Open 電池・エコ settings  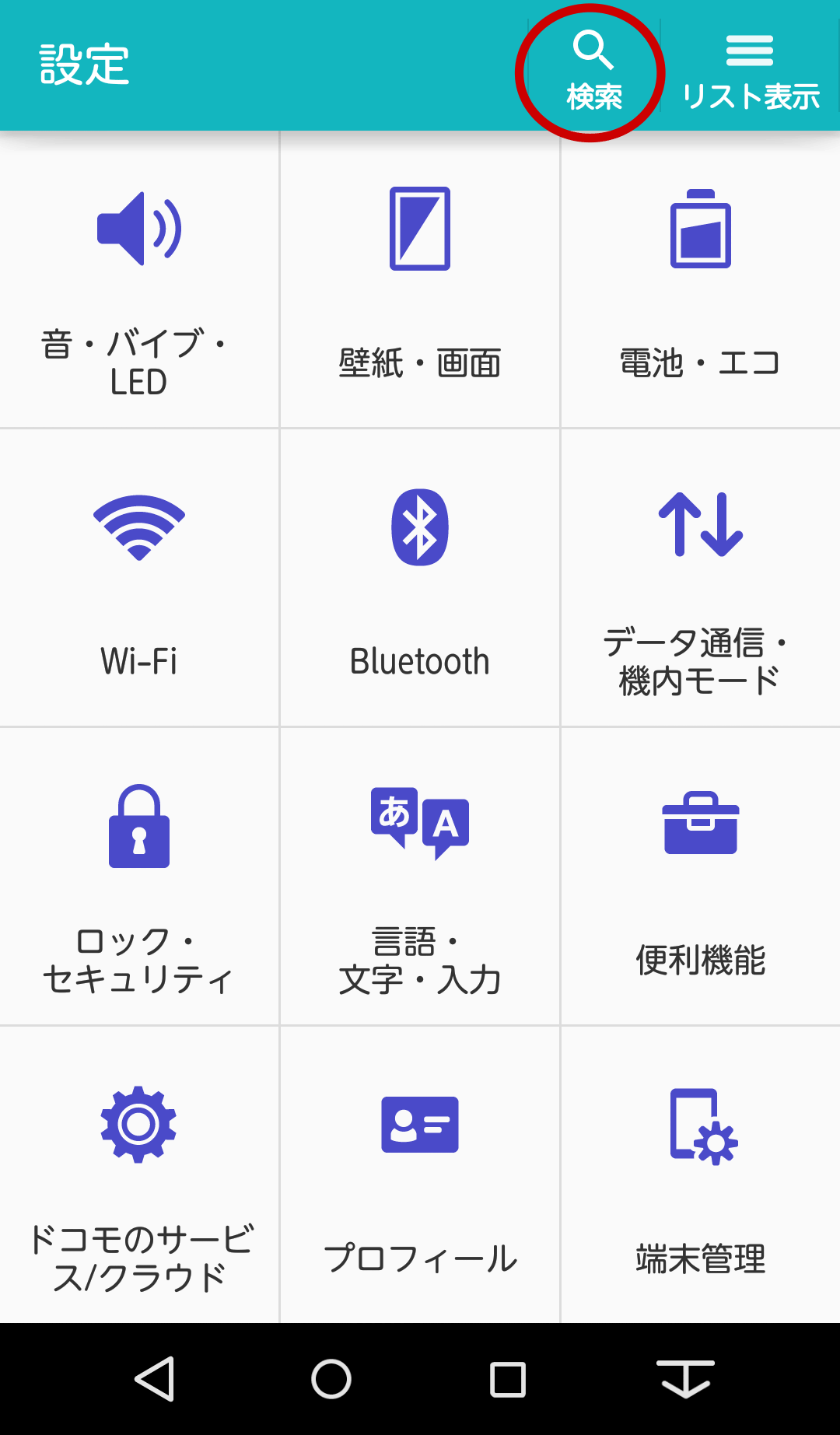700,280
